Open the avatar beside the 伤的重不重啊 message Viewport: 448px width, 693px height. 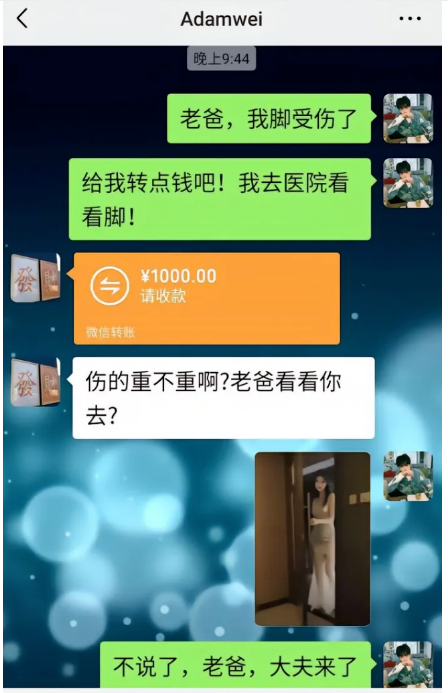(35, 382)
